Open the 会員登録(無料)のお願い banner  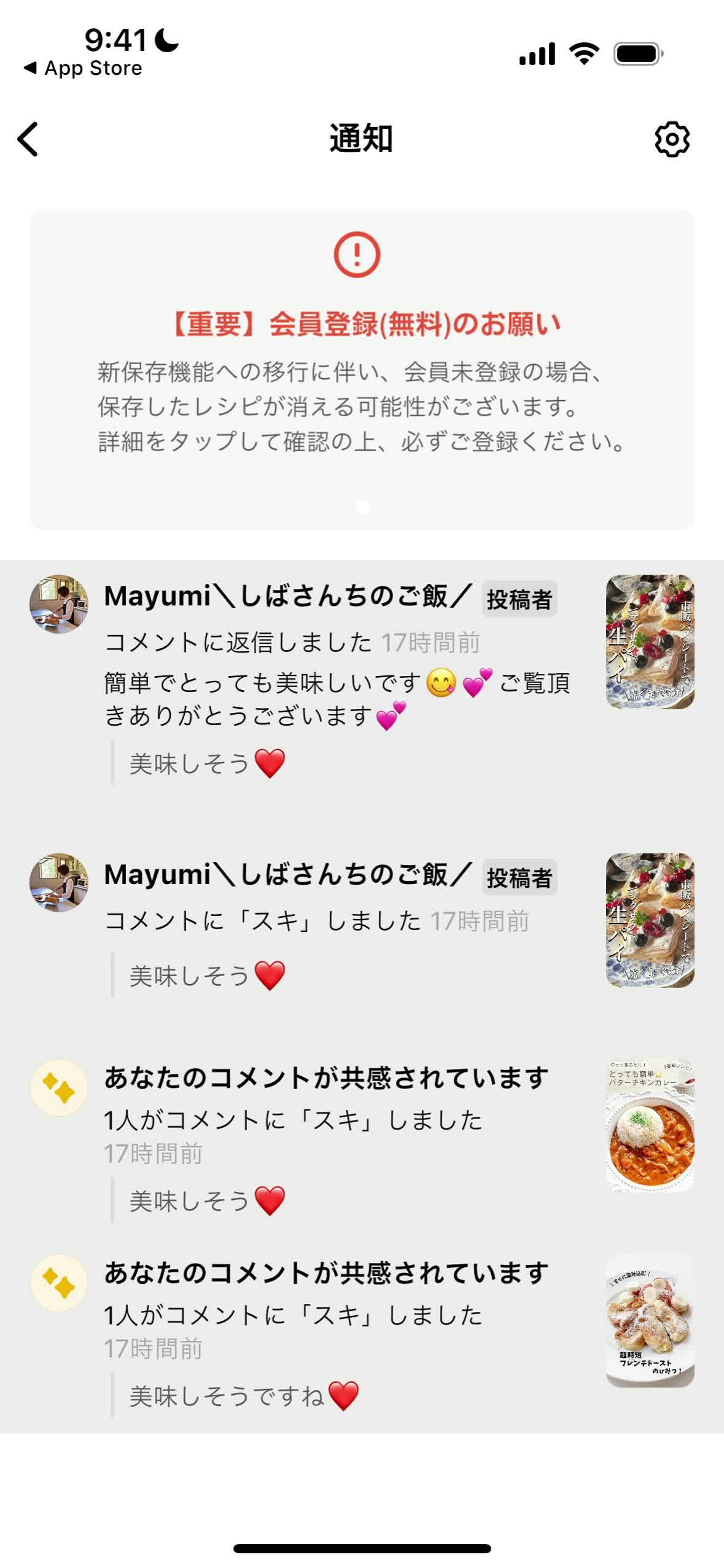[x=362, y=370]
